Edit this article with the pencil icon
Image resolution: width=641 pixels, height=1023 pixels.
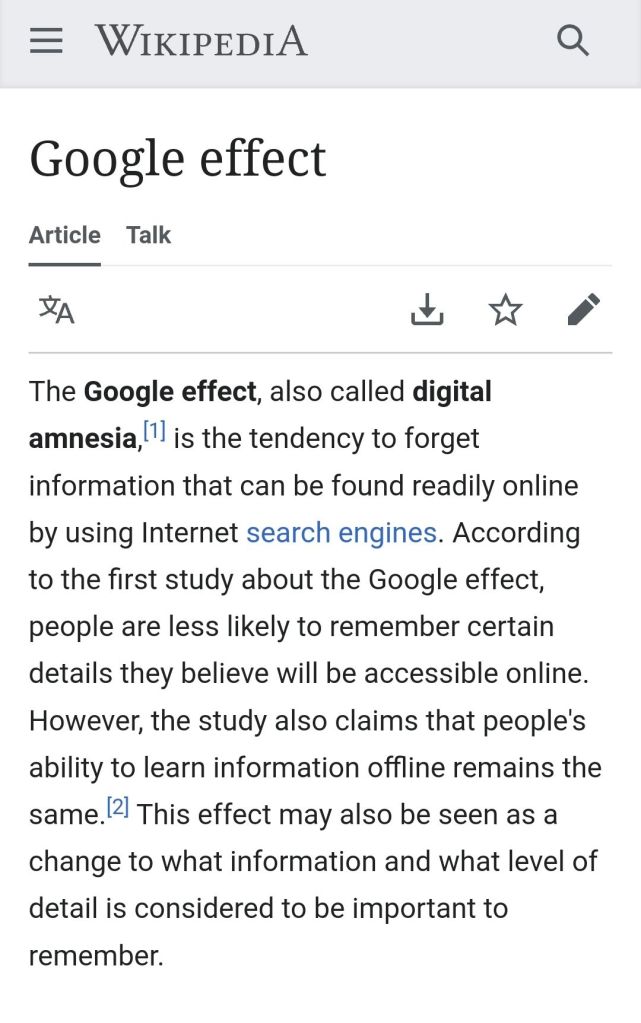pos(583,310)
